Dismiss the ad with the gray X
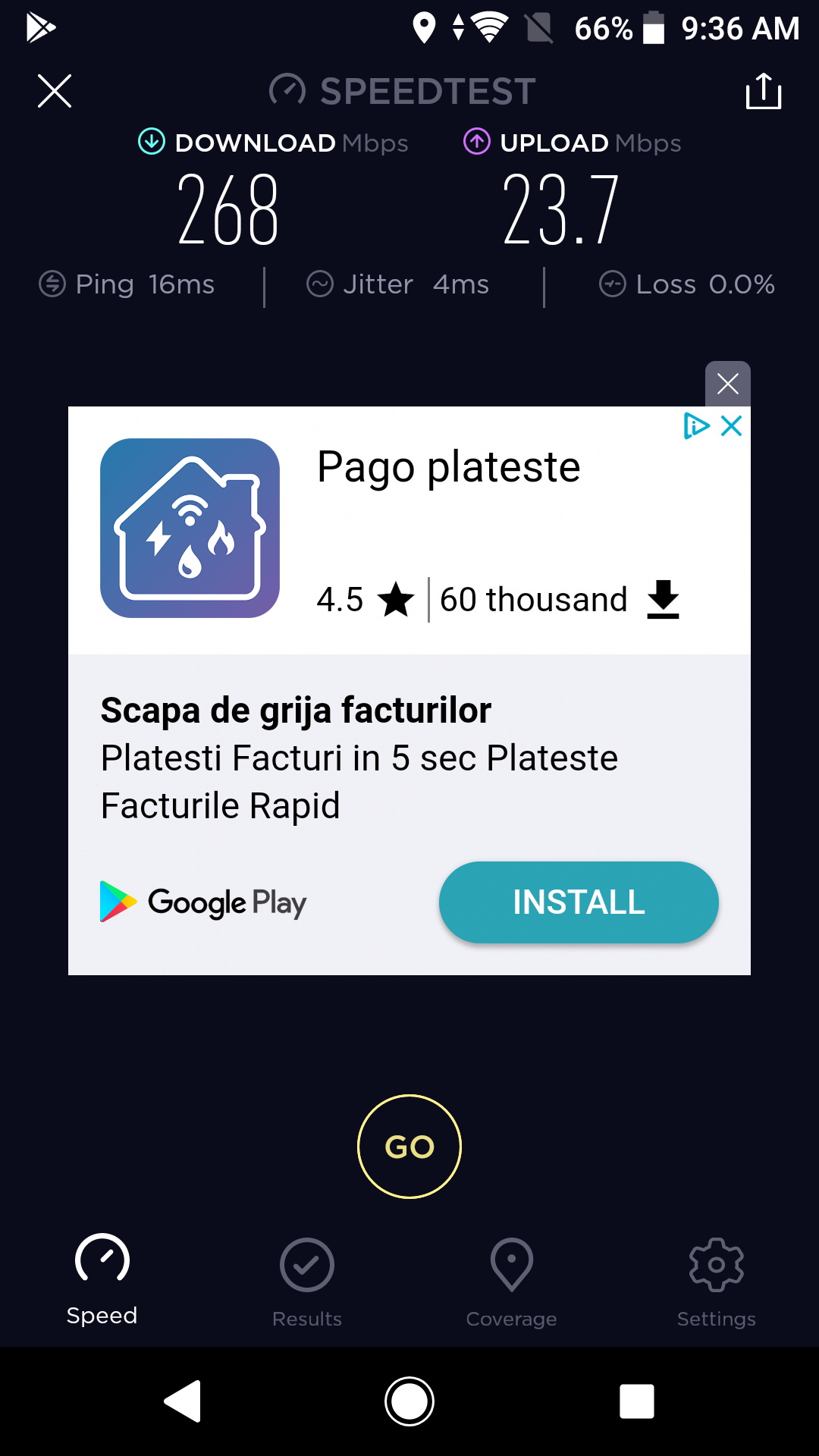Image resolution: width=819 pixels, height=1456 pixels. (728, 384)
